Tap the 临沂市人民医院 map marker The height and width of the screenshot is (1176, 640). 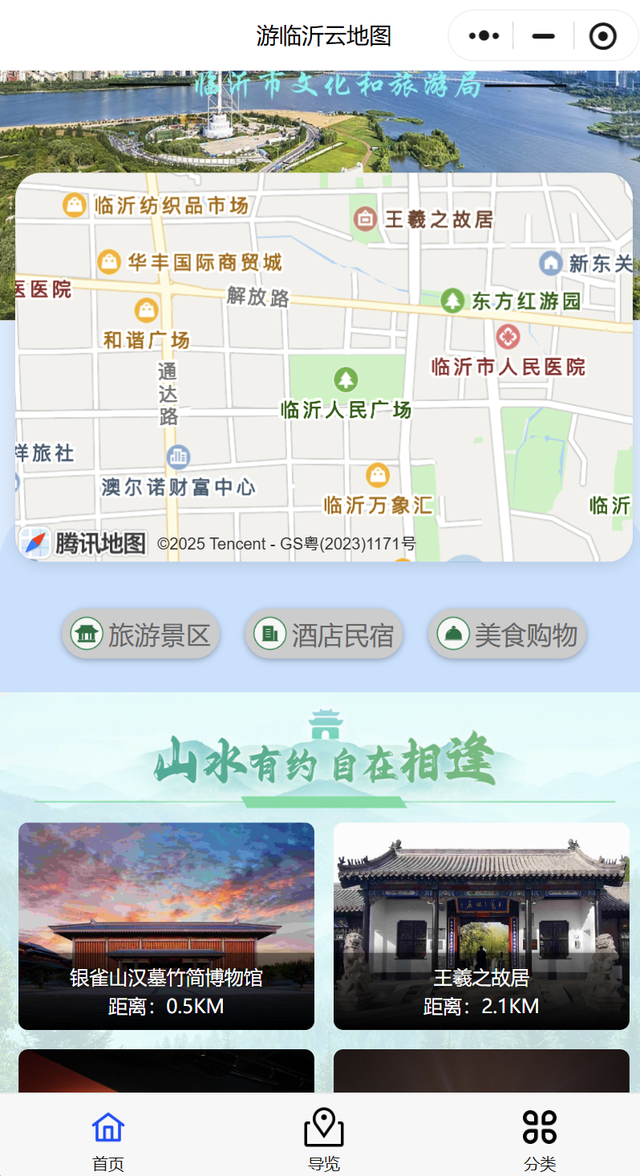click(x=508, y=336)
